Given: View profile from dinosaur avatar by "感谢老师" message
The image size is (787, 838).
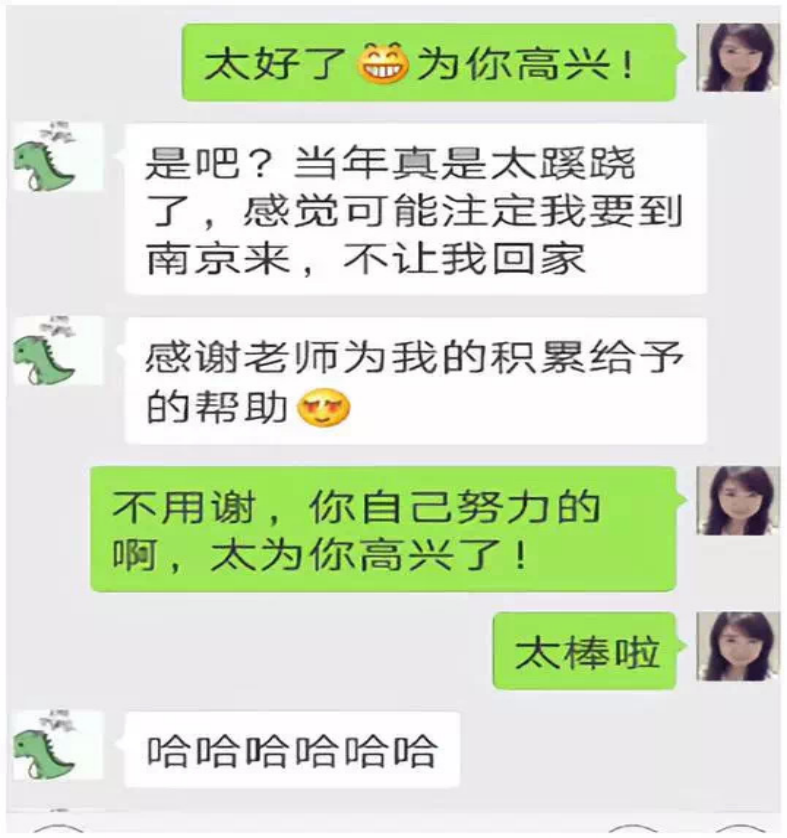Looking at the screenshot, I should pyautogui.click(x=45, y=352).
